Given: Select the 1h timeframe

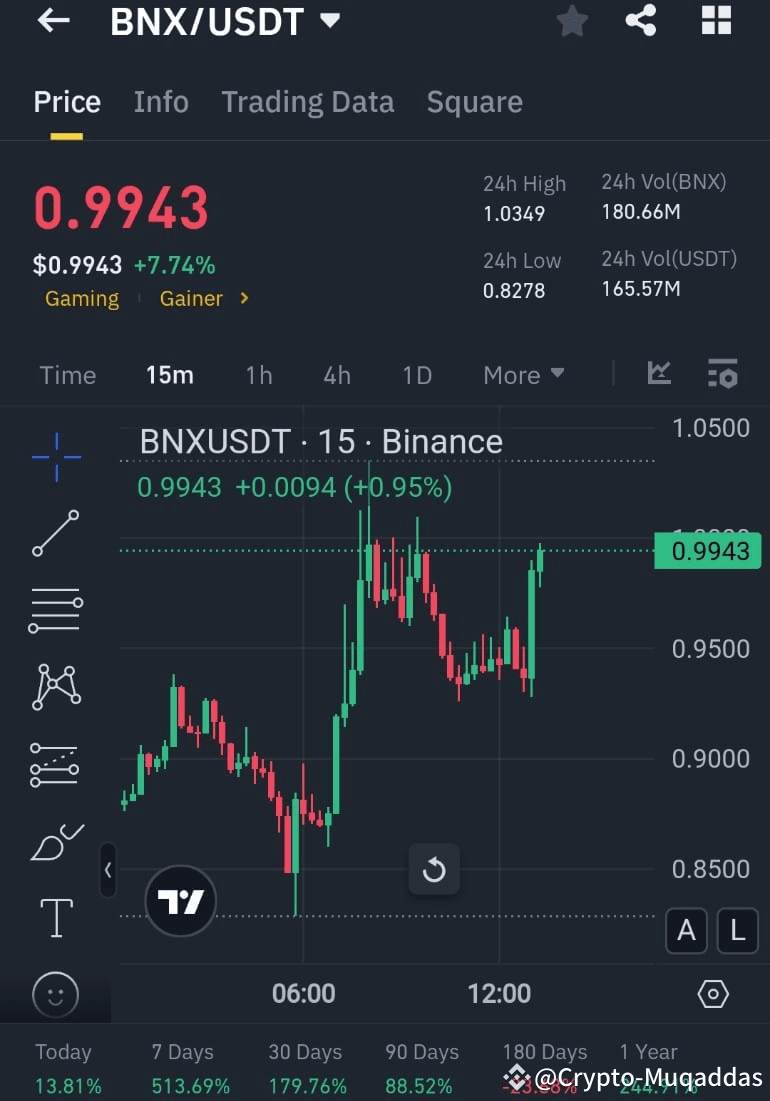Looking at the screenshot, I should pyautogui.click(x=258, y=375).
